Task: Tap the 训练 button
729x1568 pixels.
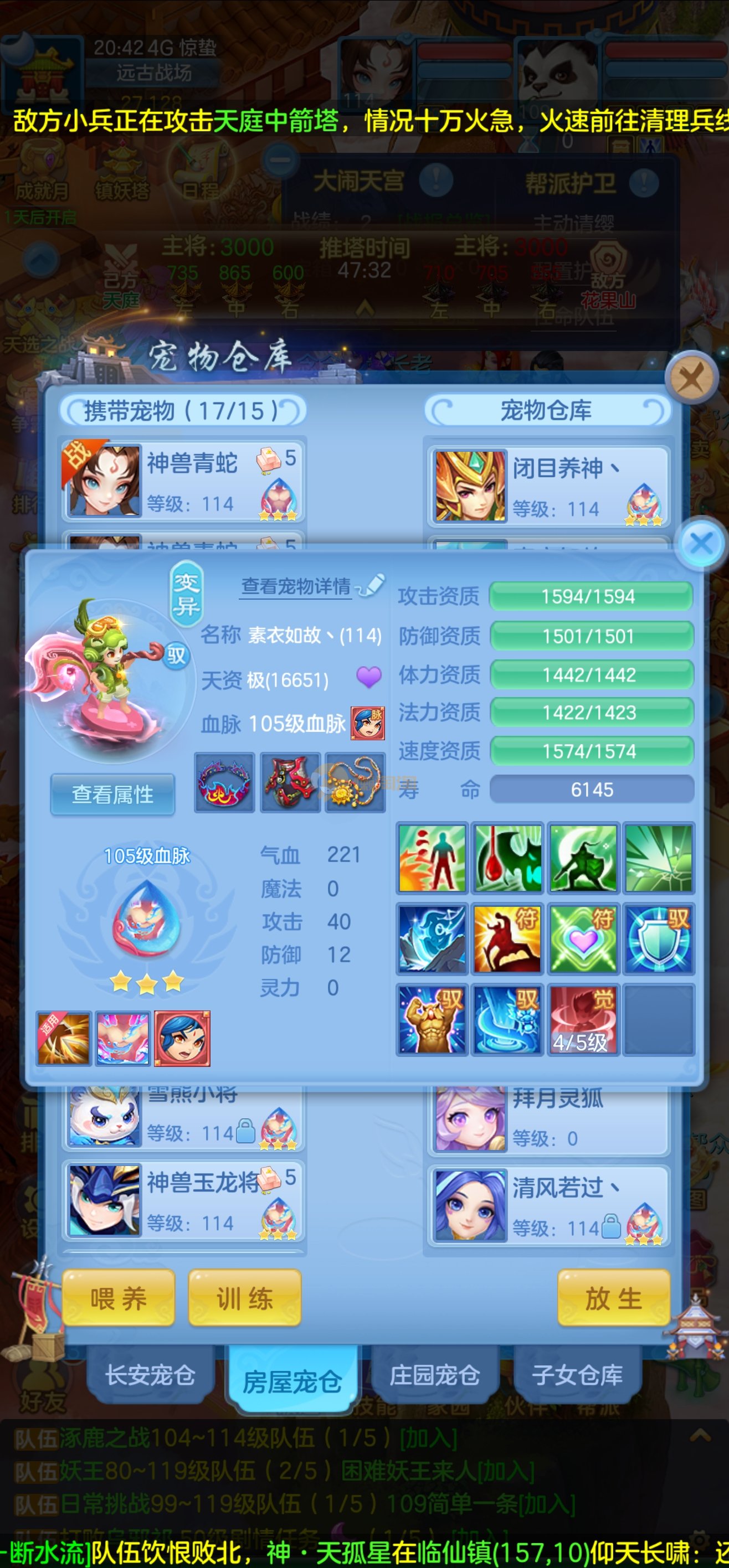Action: (244, 1298)
